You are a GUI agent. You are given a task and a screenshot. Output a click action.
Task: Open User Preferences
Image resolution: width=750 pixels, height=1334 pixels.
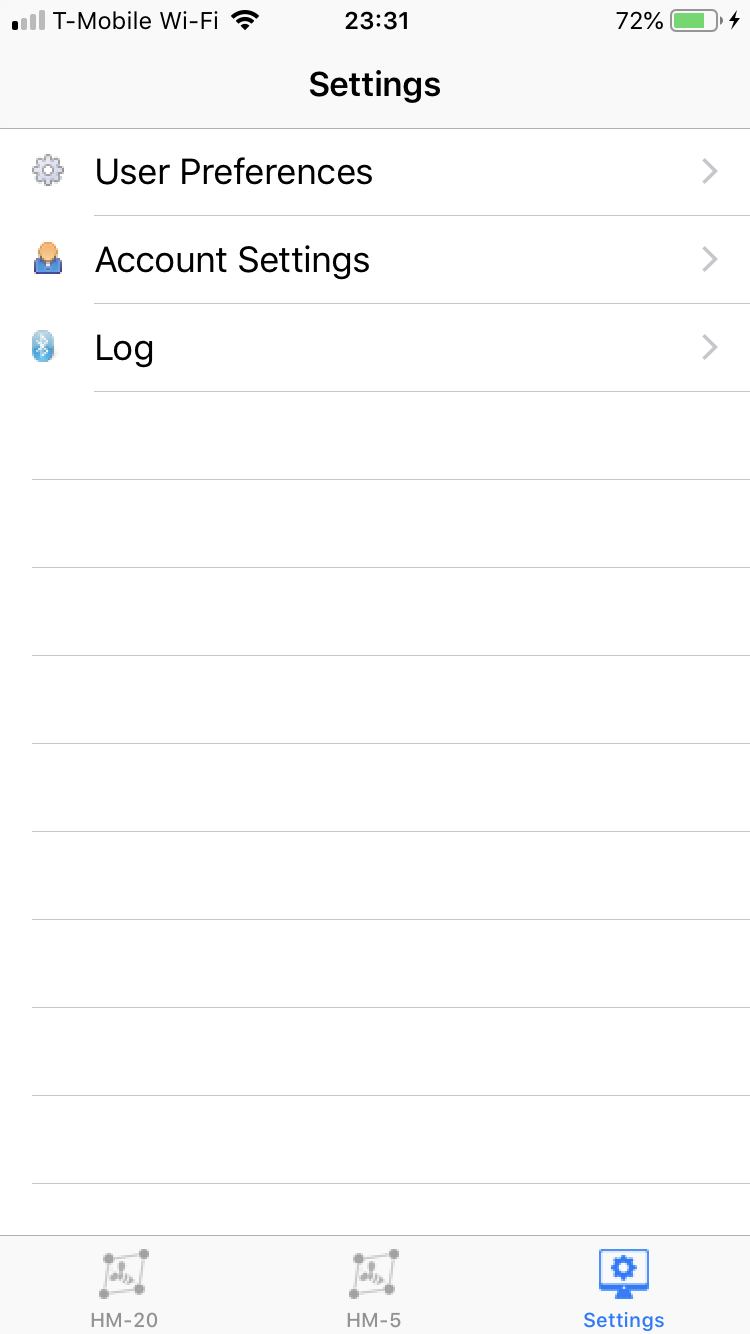pyautogui.click(x=375, y=172)
